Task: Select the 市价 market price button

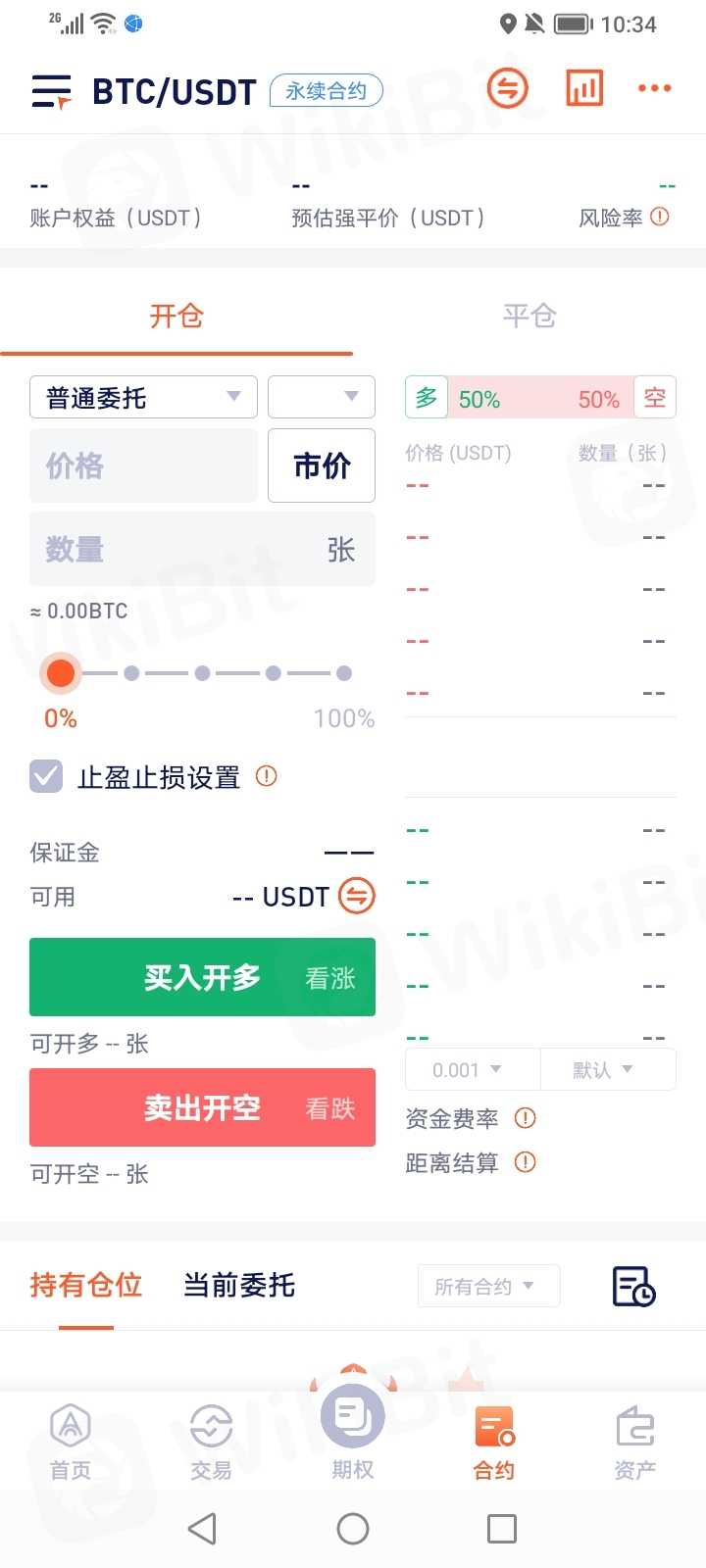Action: 322,465
